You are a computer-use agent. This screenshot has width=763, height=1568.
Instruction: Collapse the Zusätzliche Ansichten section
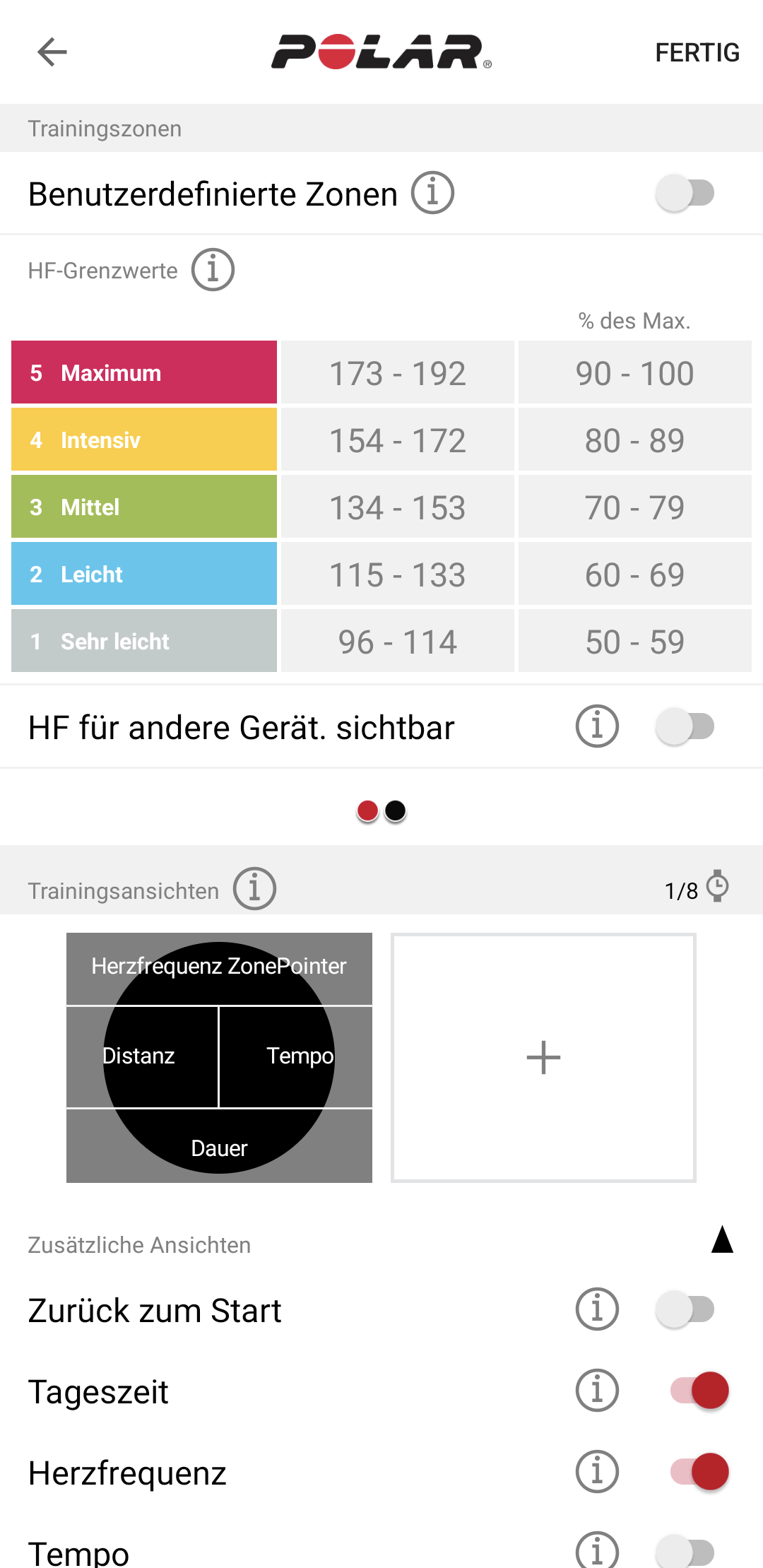tap(722, 1239)
